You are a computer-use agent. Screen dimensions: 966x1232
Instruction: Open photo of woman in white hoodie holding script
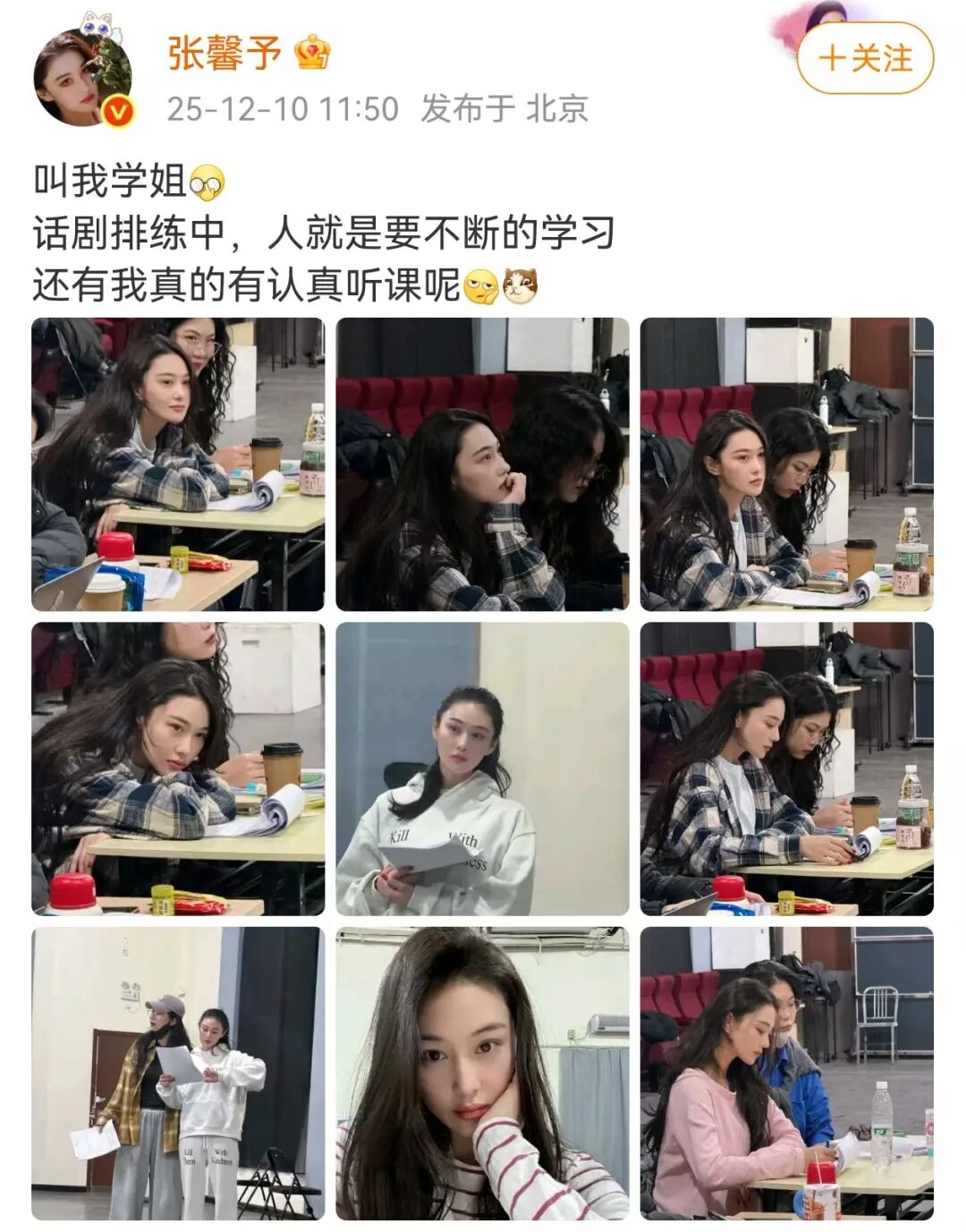482,769
